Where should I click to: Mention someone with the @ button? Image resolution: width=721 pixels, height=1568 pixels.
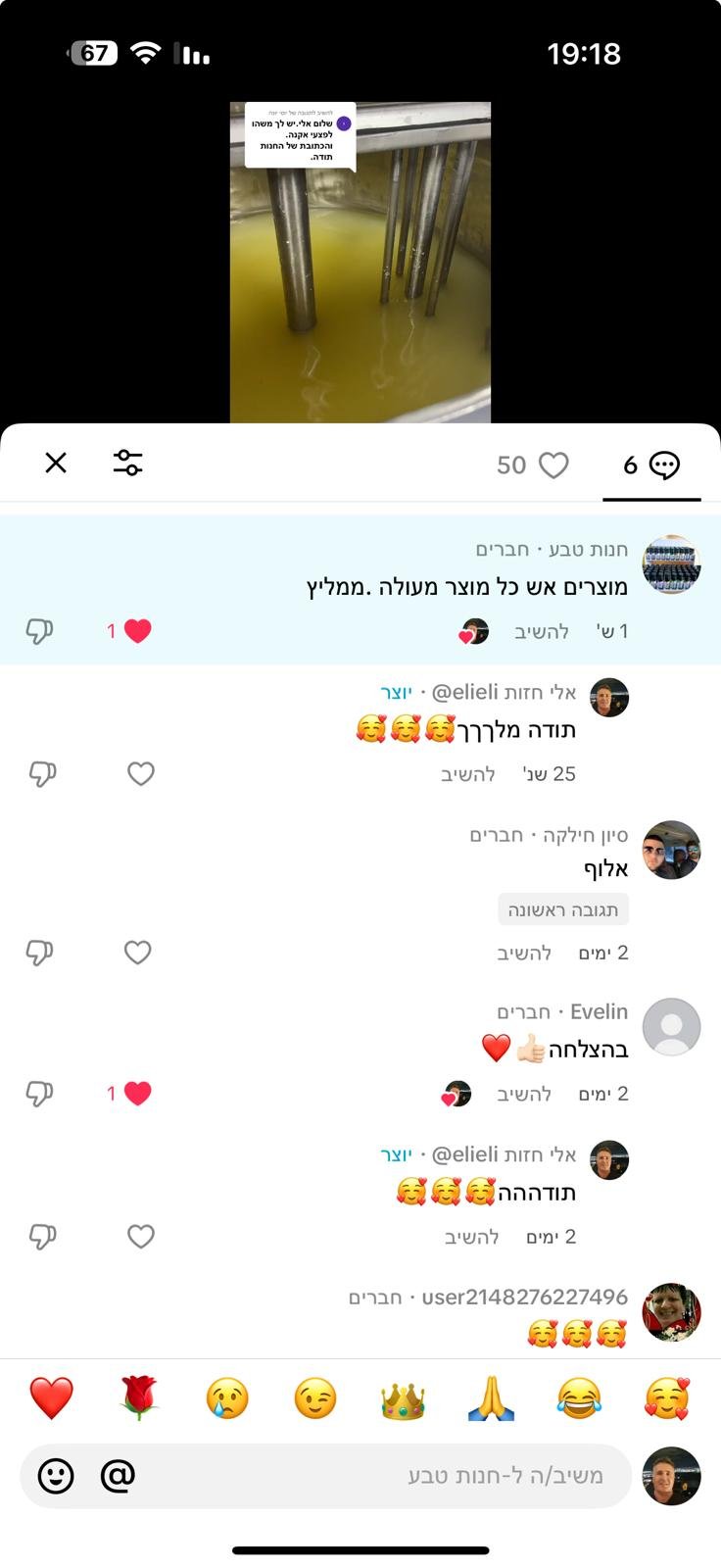click(118, 1476)
